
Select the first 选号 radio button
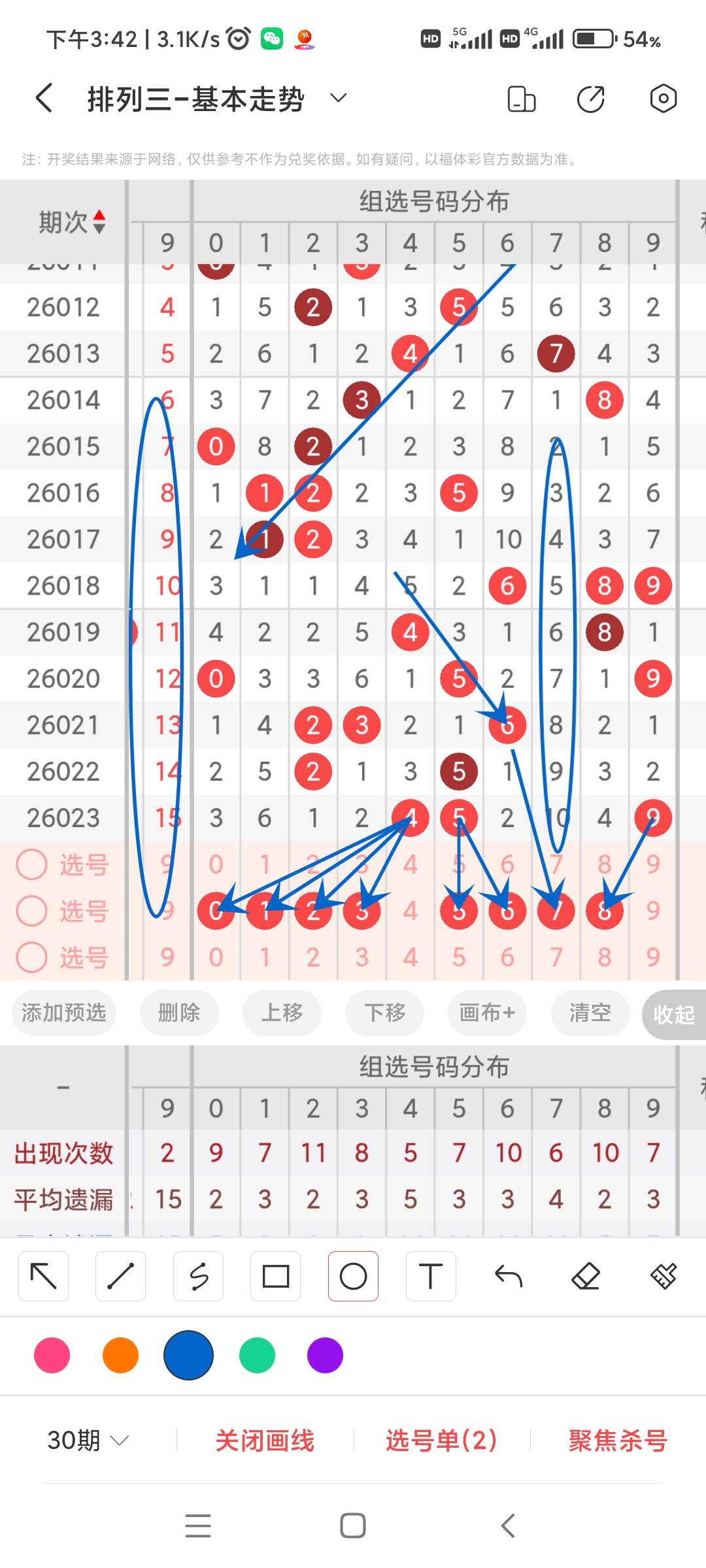pos(31,864)
